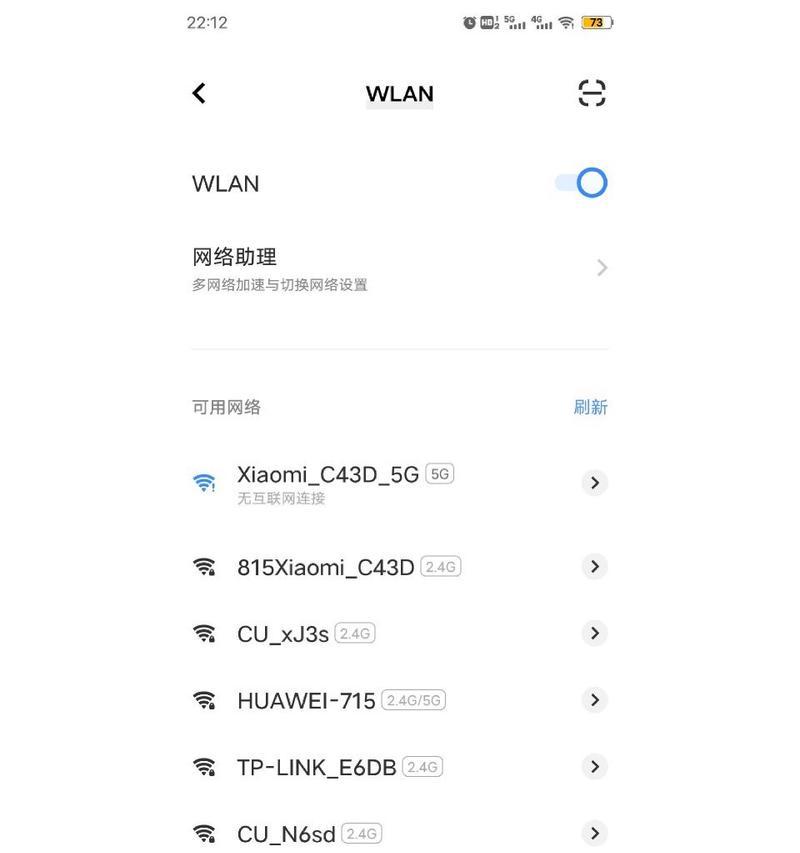Open details arrow for Xiaomi_C43D_5G
800x853 pixels.
click(x=594, y=483)
